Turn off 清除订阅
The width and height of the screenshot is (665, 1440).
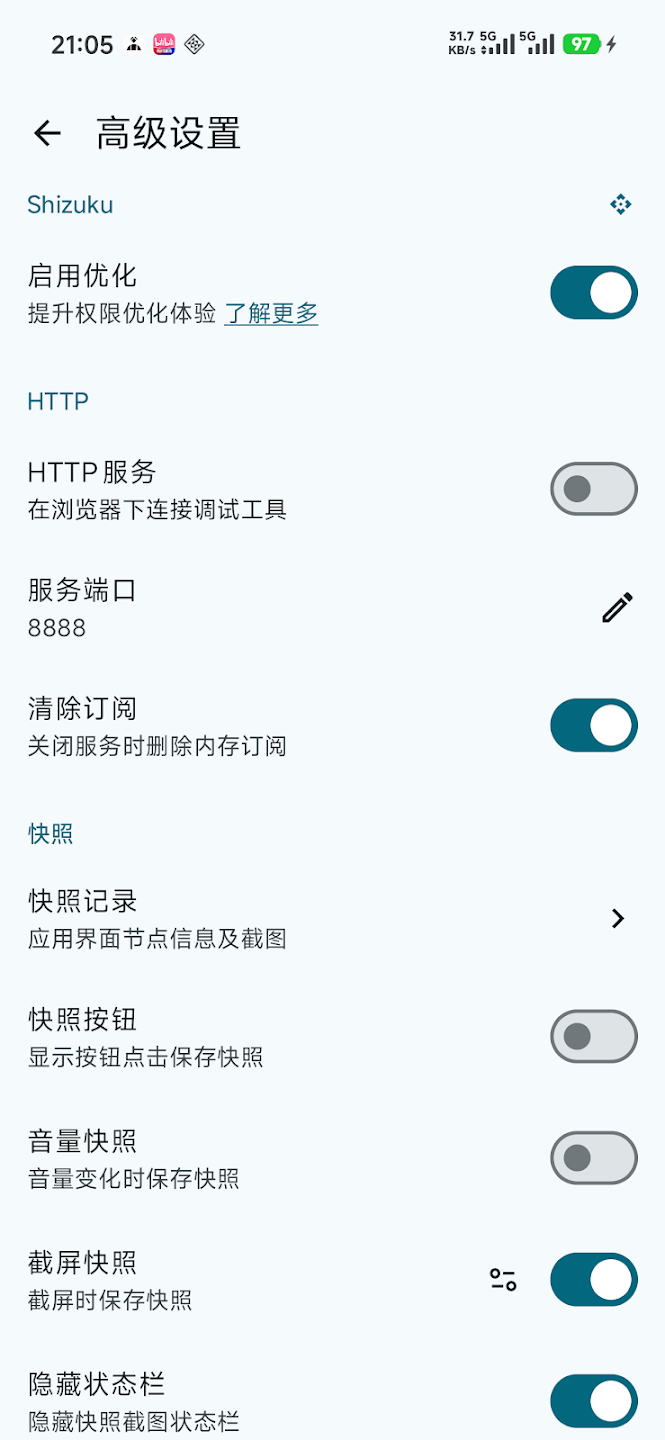[593, 725]
